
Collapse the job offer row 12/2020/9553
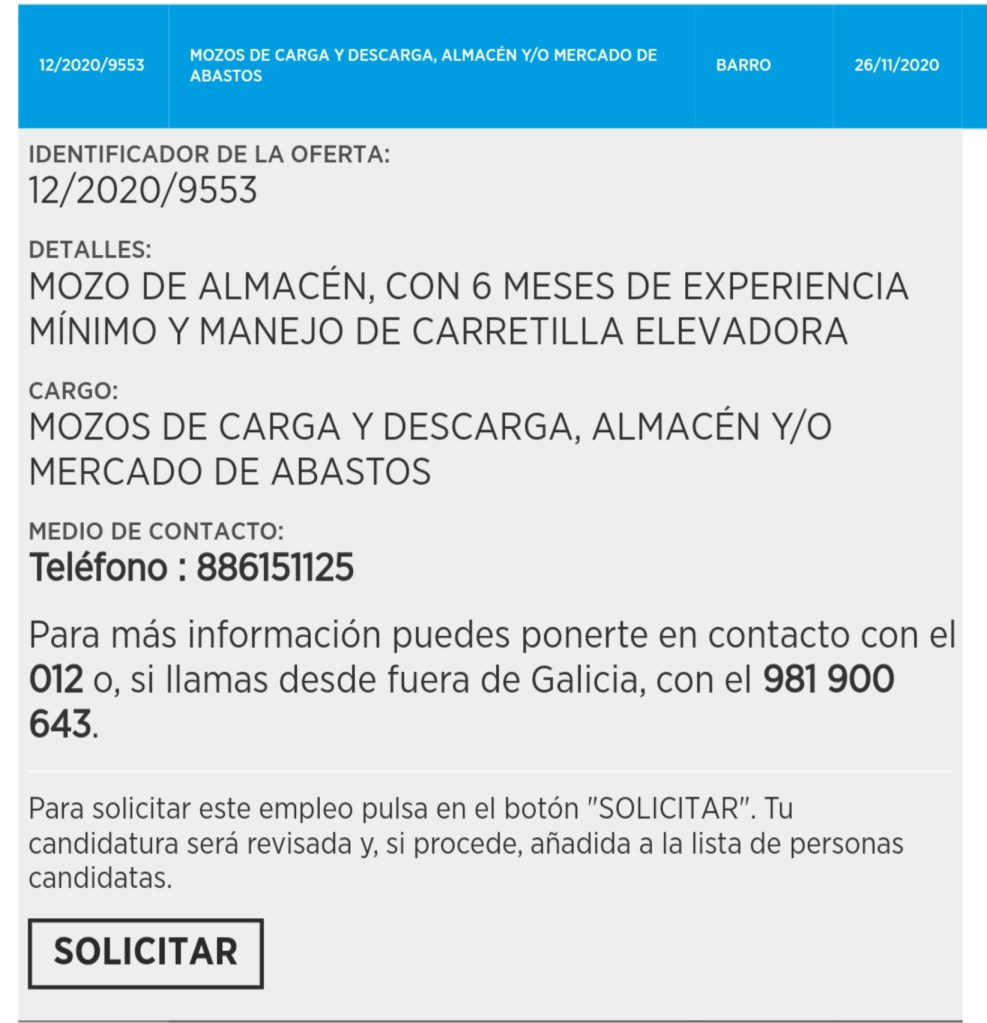[x=490, y=66]
